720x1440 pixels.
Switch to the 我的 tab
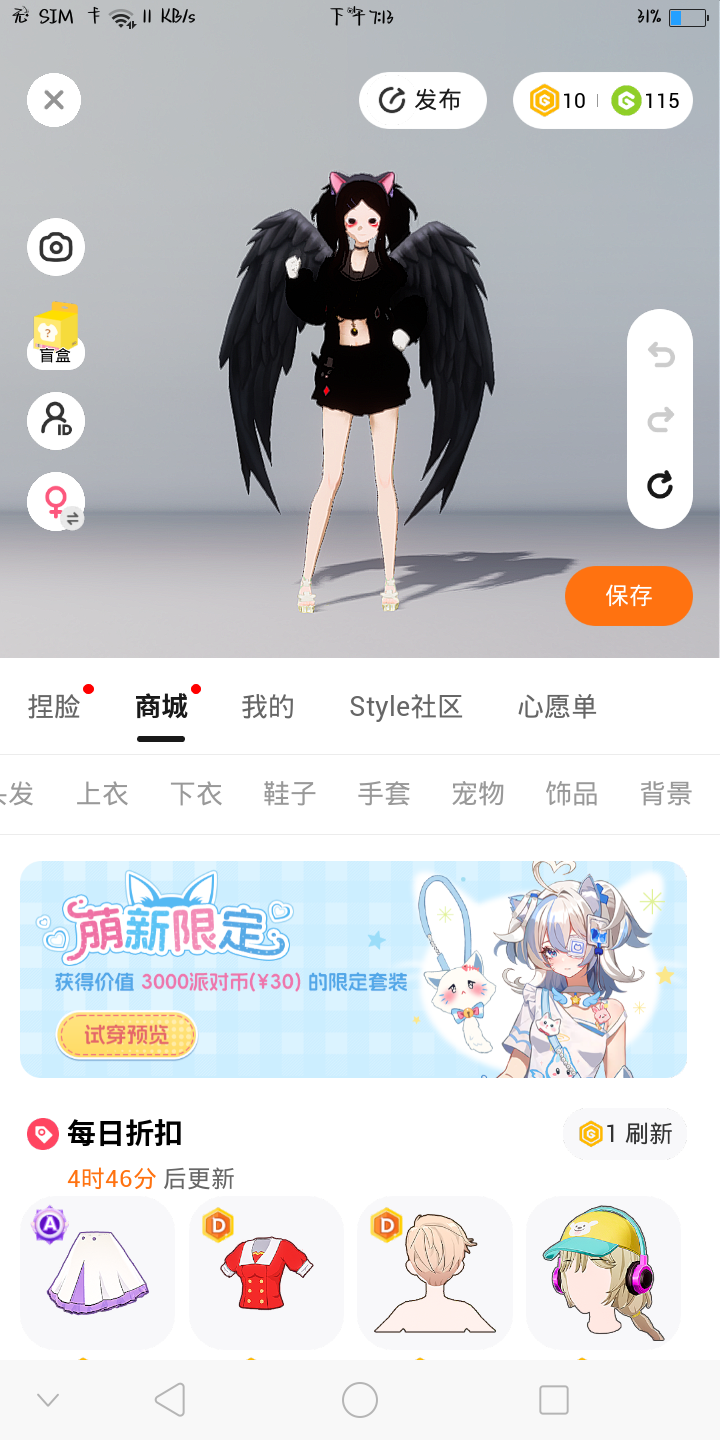pyautogui.click(x=268, y=707)
